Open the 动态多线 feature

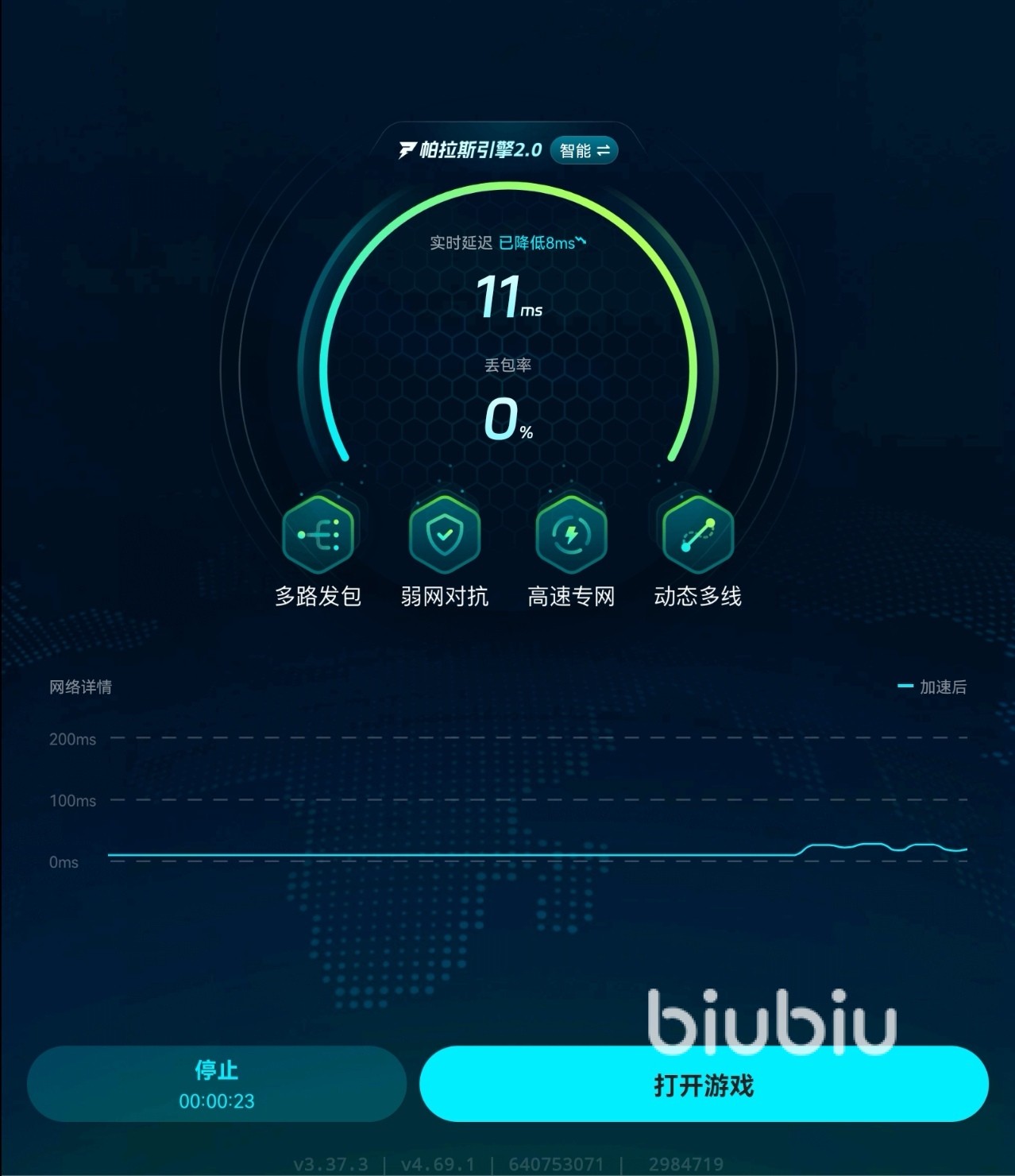[697, 535]
